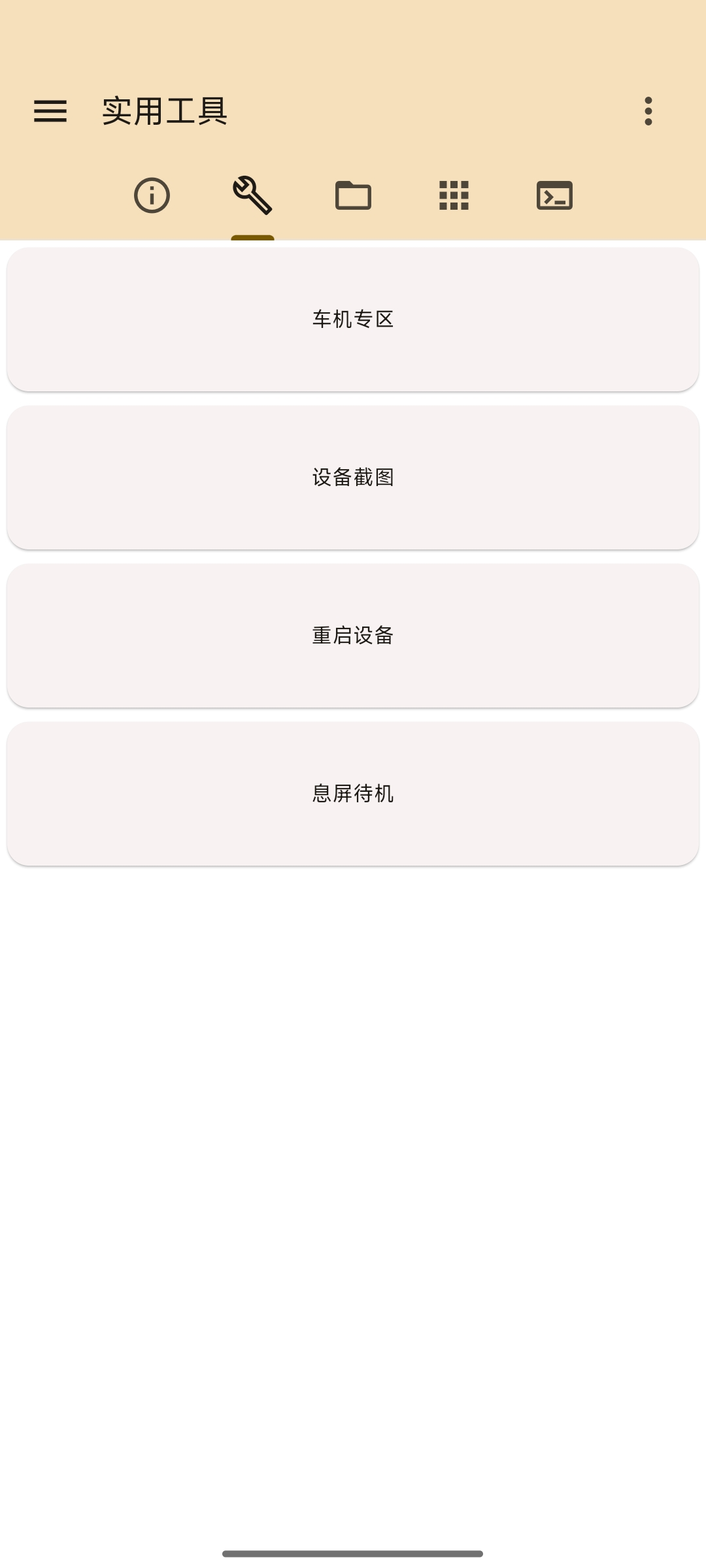This screenshot has width=706, height=1568.
Task: Open the hamburger drawer menu
Action: tap(50, 111)
